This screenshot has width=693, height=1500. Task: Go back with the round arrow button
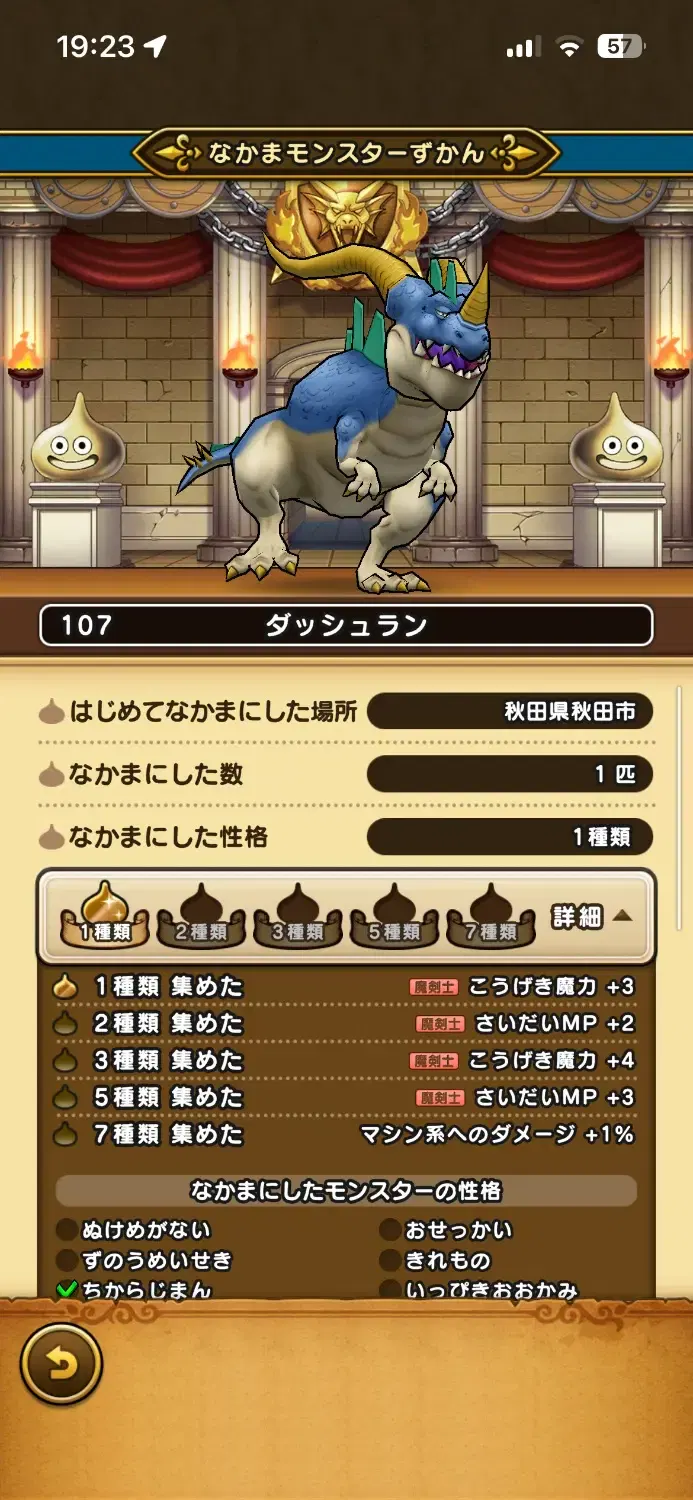[61, 1365]
